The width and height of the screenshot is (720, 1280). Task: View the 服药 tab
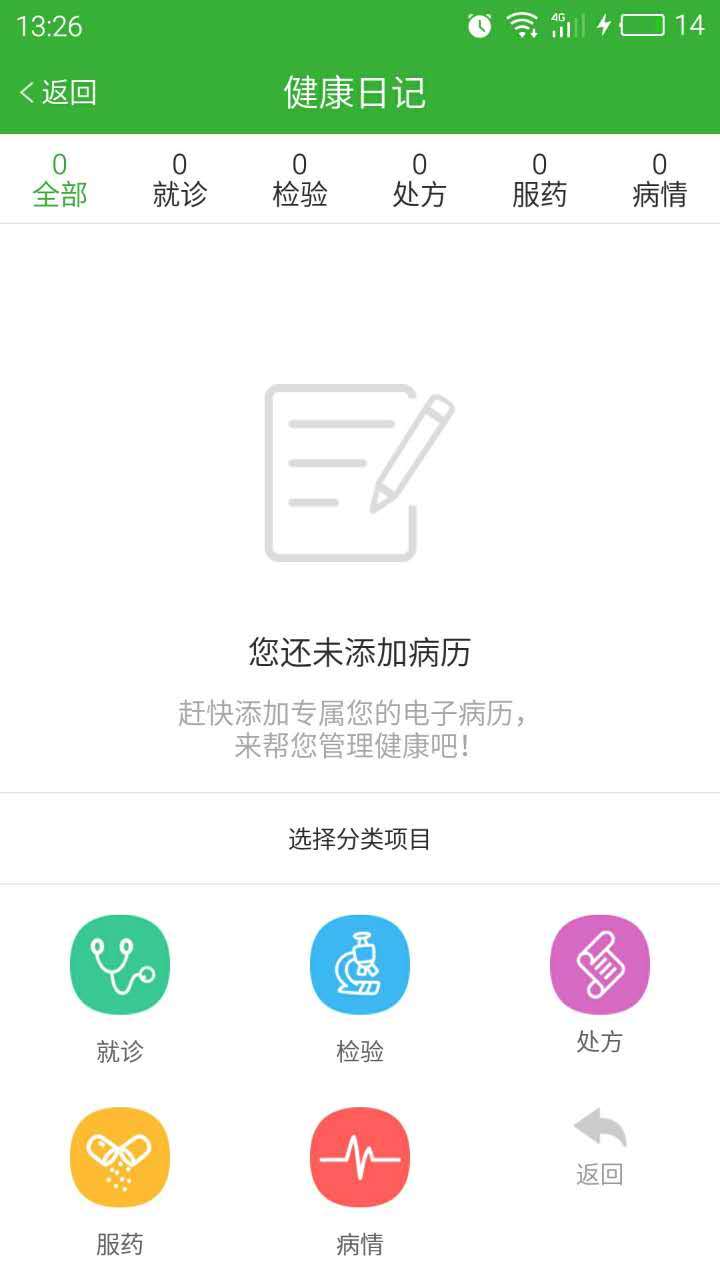pyautogui.click(x=540, y=180)
